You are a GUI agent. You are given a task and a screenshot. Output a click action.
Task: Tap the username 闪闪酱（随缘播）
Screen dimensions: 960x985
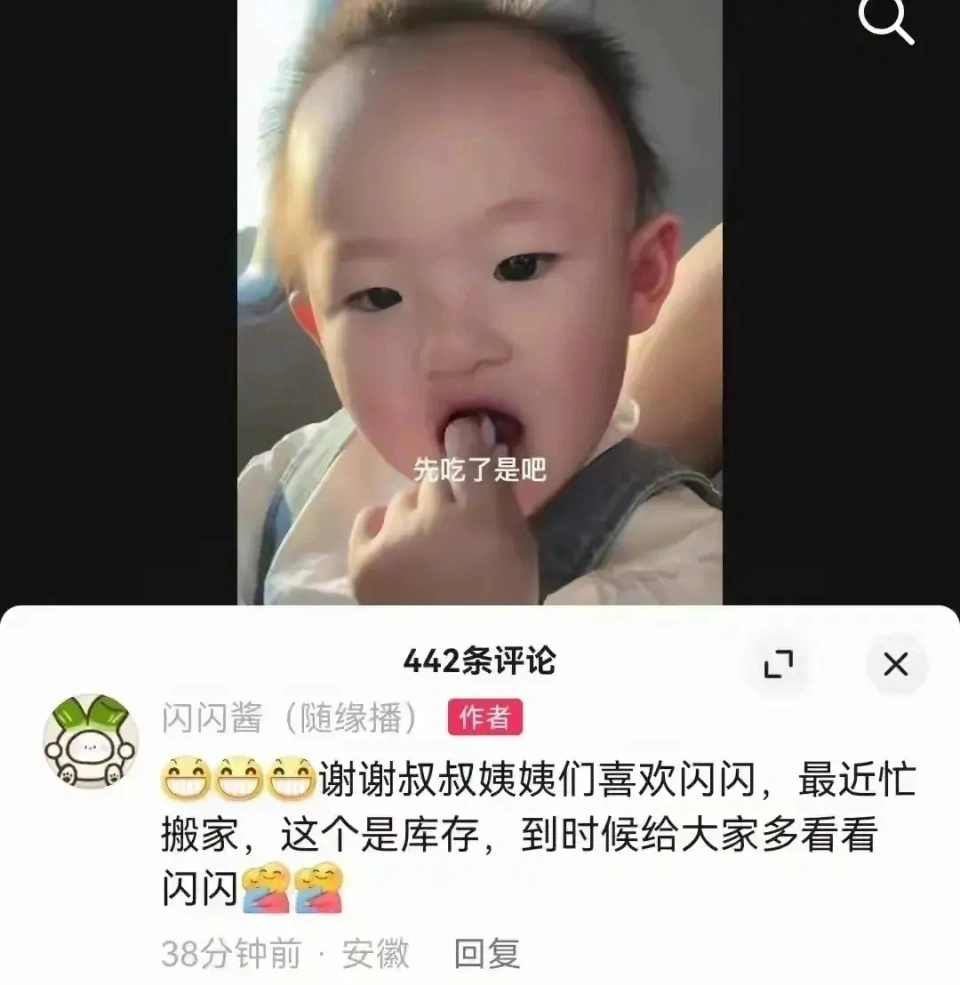(x=290, y=717)
